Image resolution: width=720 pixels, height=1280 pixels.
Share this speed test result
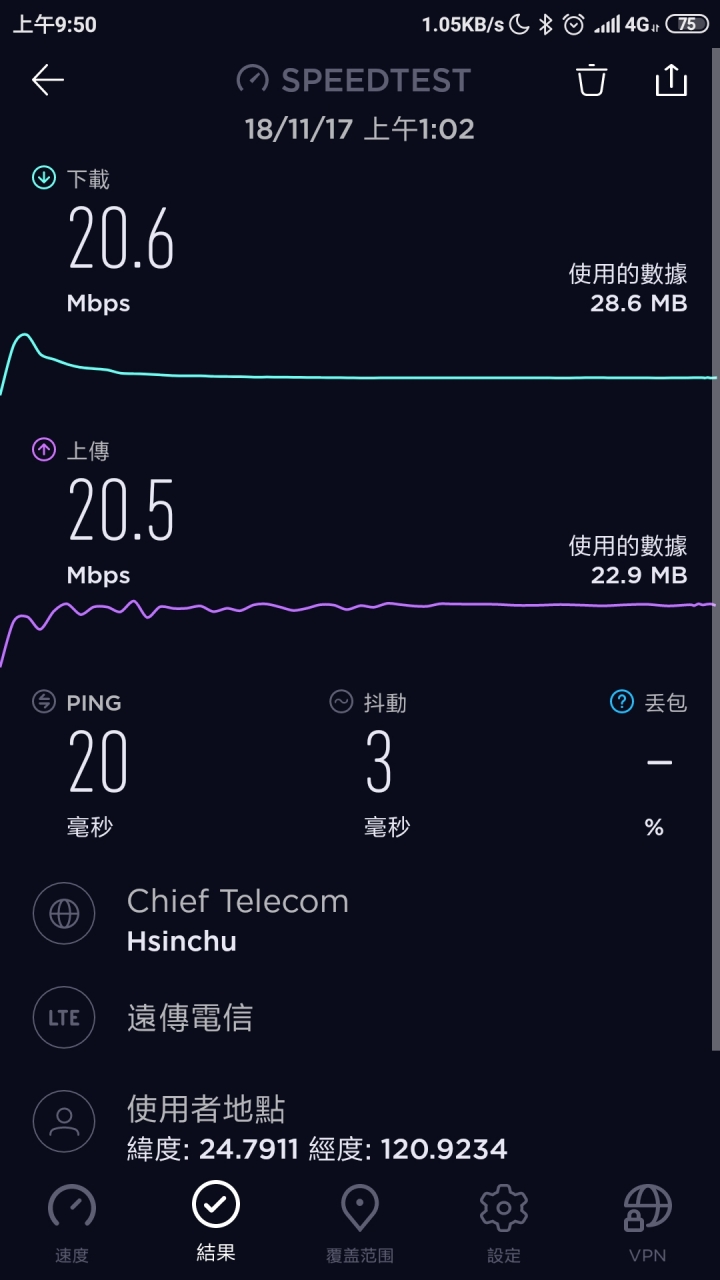671,80
